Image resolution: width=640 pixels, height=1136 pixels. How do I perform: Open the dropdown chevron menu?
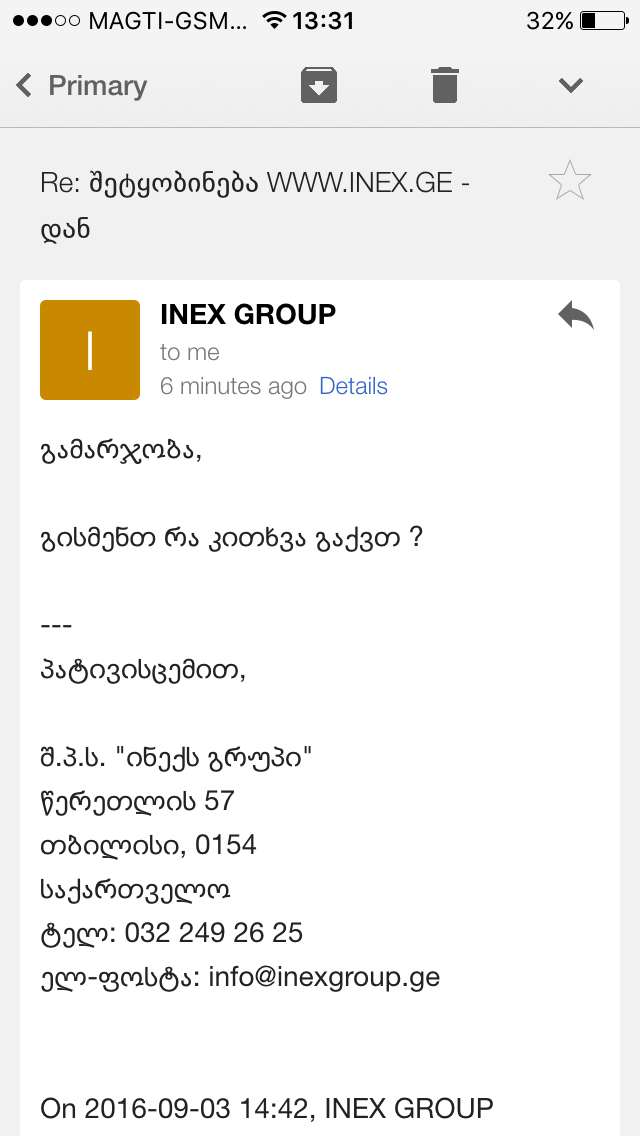(570, 86)
